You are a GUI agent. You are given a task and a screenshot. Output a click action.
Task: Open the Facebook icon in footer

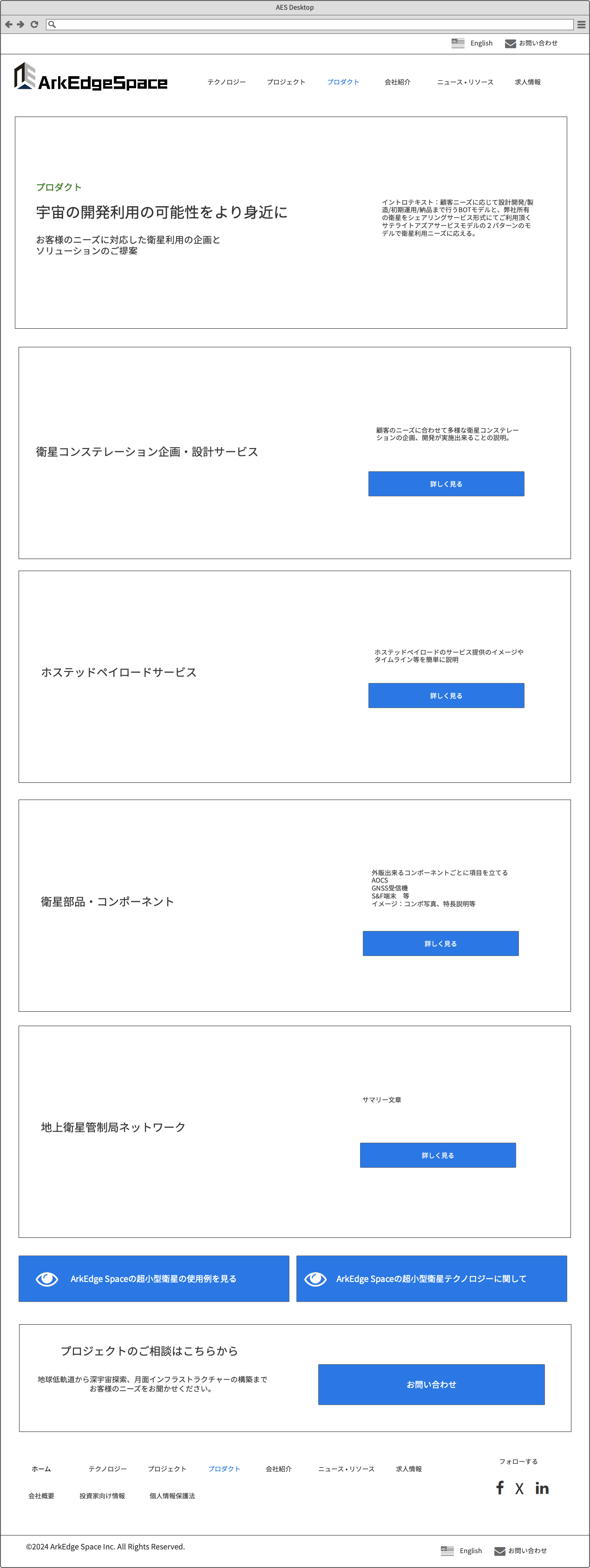[500, 1488]
